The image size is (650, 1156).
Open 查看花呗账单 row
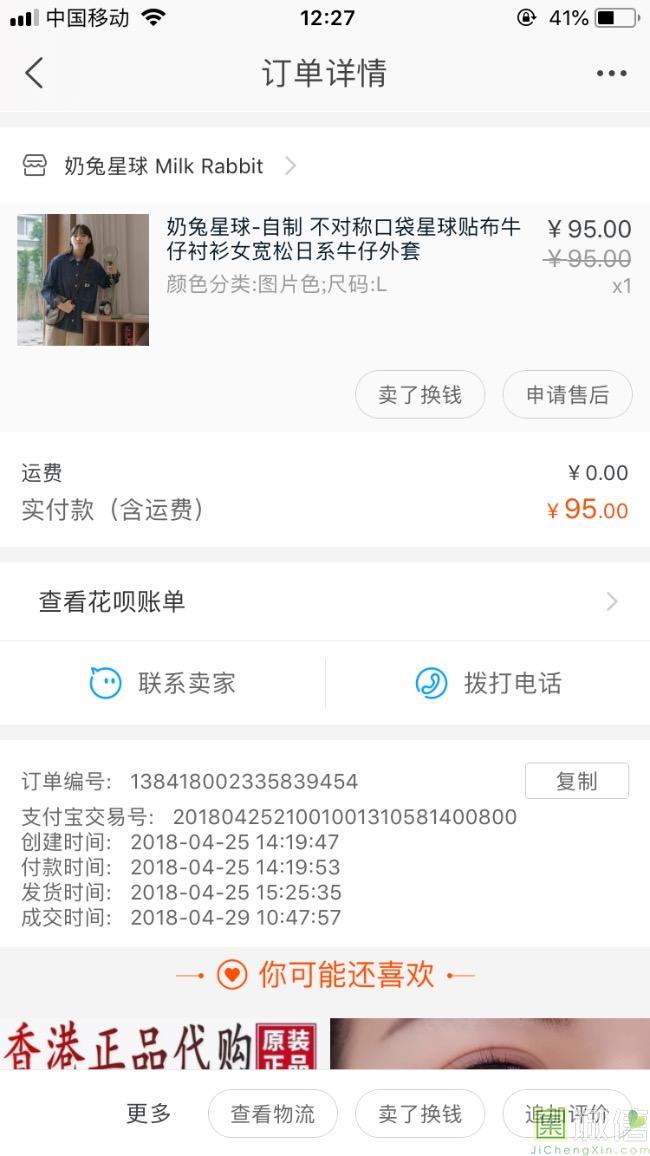pos(325,602)
